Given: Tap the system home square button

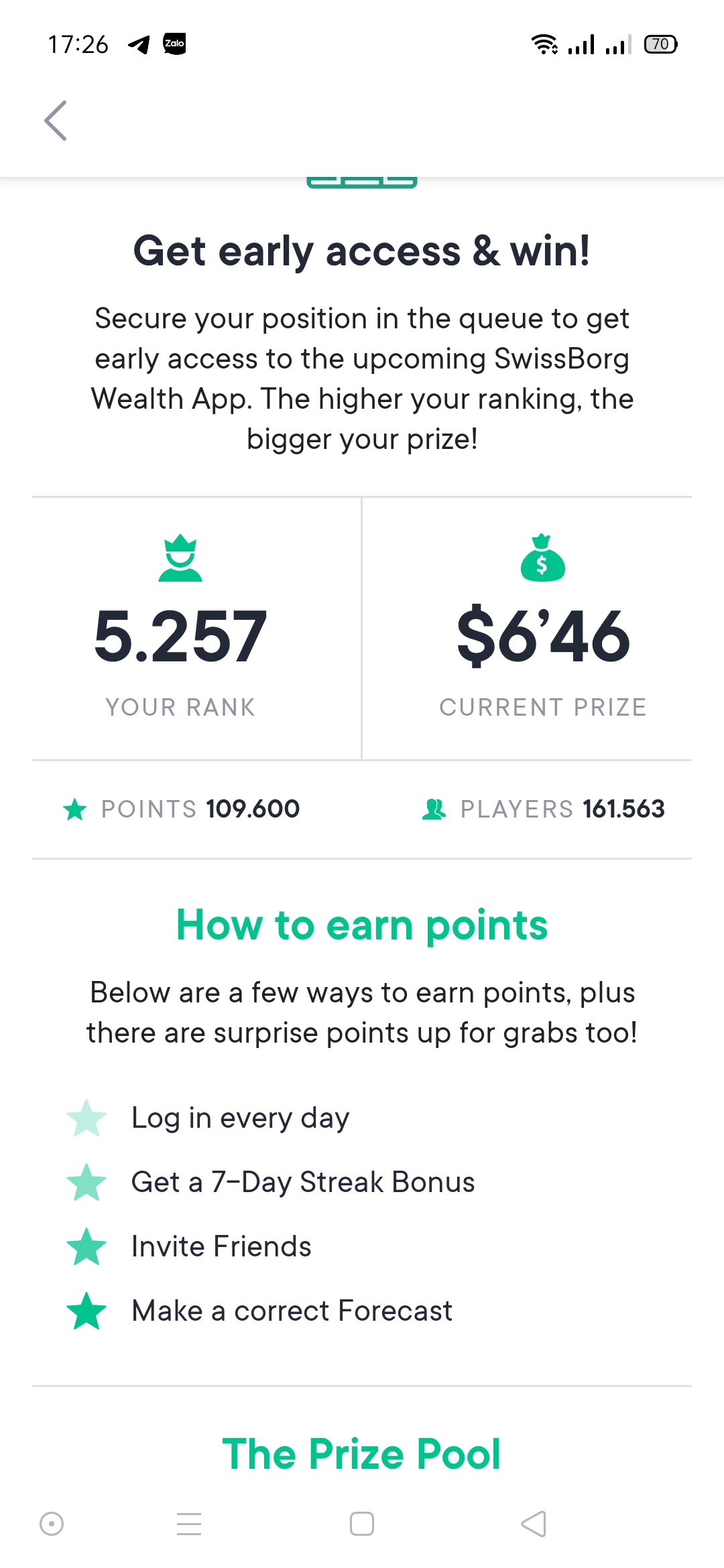Looking at the screenshot, I should tap(362, 1523).
